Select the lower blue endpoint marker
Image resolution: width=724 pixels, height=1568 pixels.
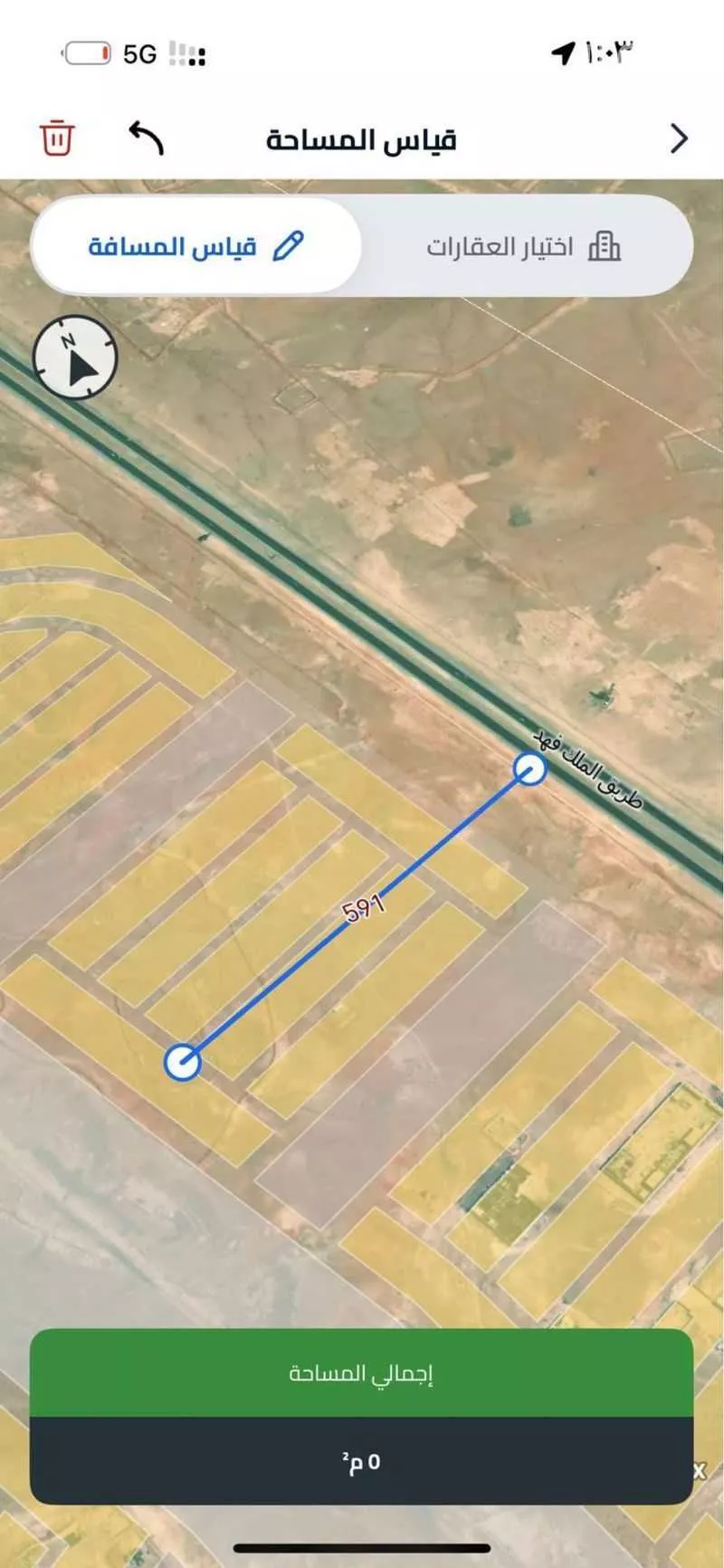point(184,1064)
